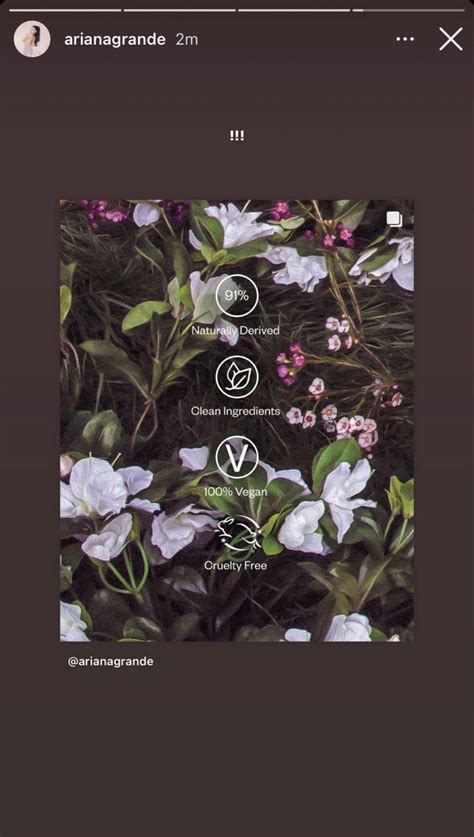
Task: Open the story options menu
Action: pos(405,40)
